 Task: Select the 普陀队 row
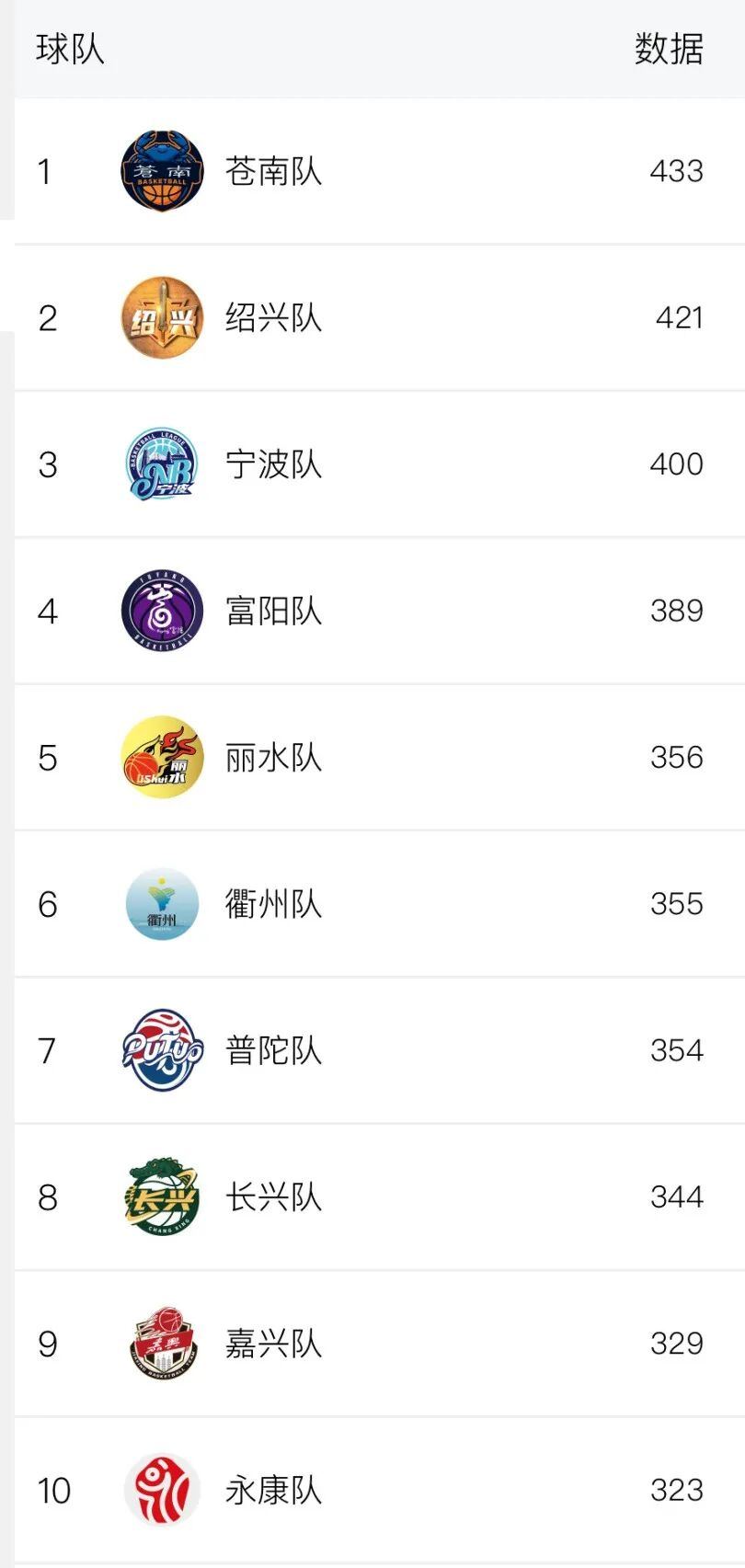tap(273, 1050)
